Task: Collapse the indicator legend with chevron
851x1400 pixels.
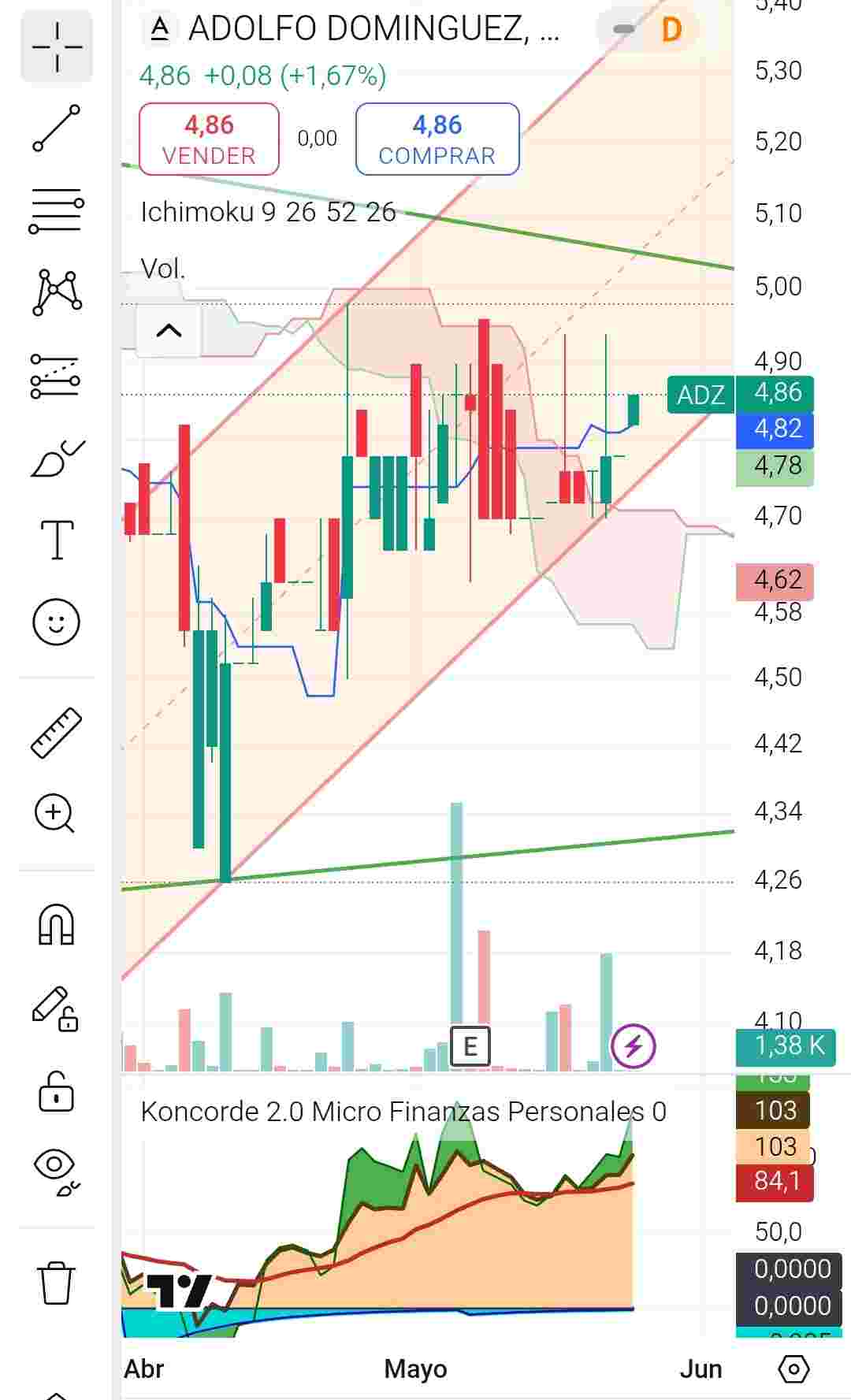Action: (x=169, y=330)
